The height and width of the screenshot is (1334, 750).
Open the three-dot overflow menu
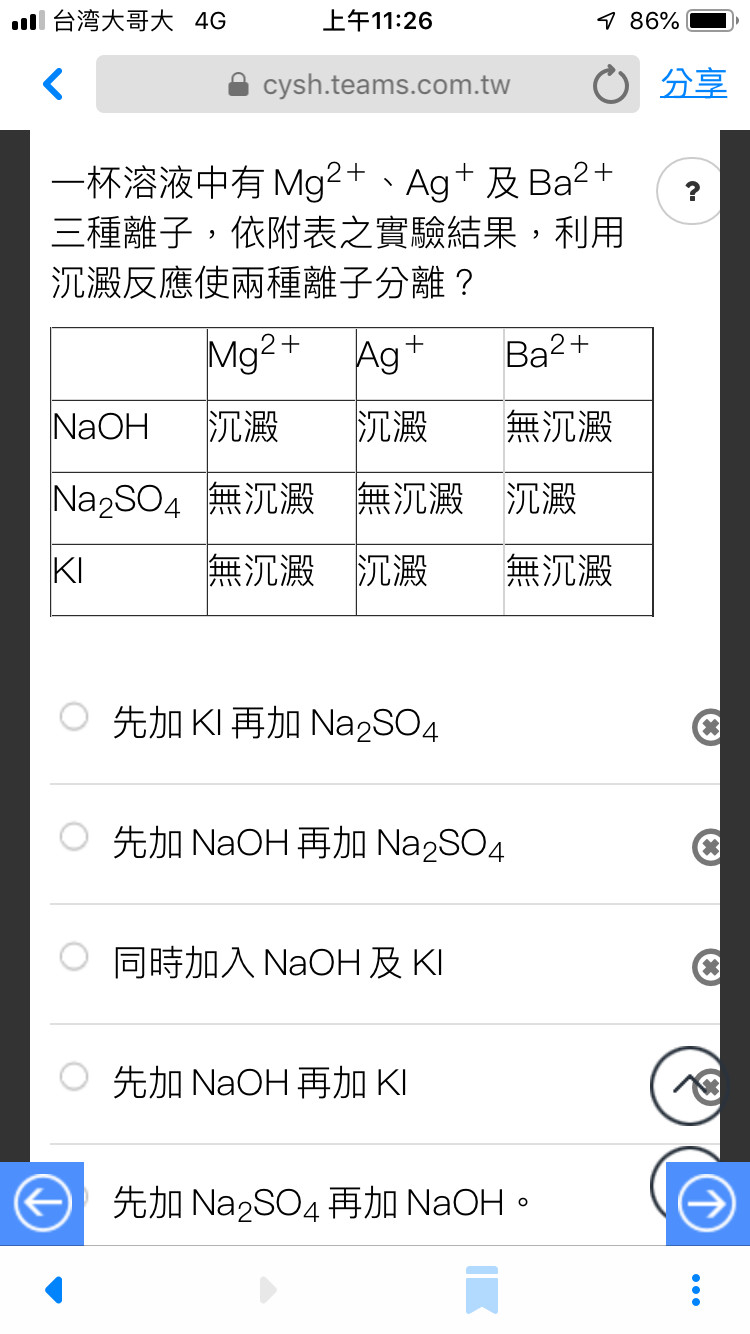(695, 1290)
